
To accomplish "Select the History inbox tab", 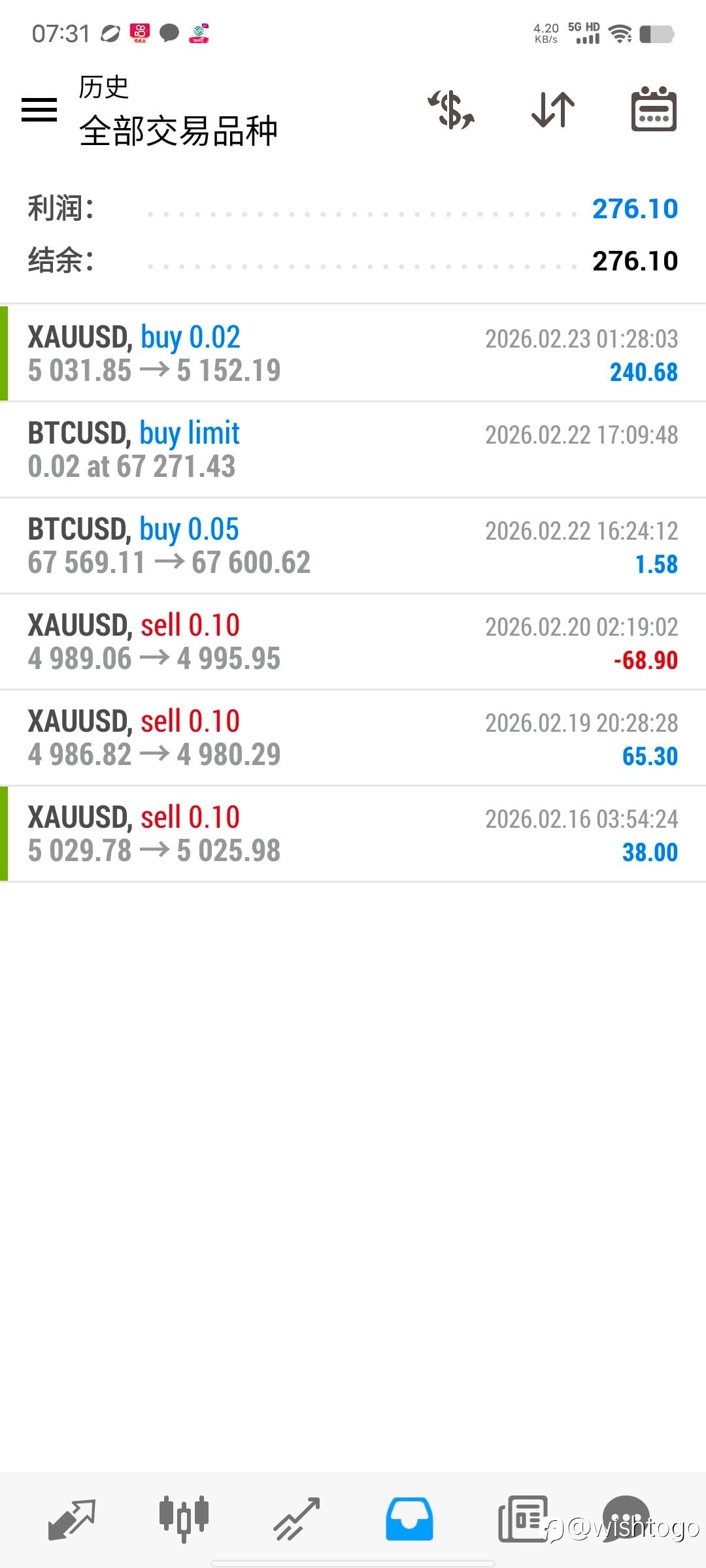I will click(x=409, y=1518).
